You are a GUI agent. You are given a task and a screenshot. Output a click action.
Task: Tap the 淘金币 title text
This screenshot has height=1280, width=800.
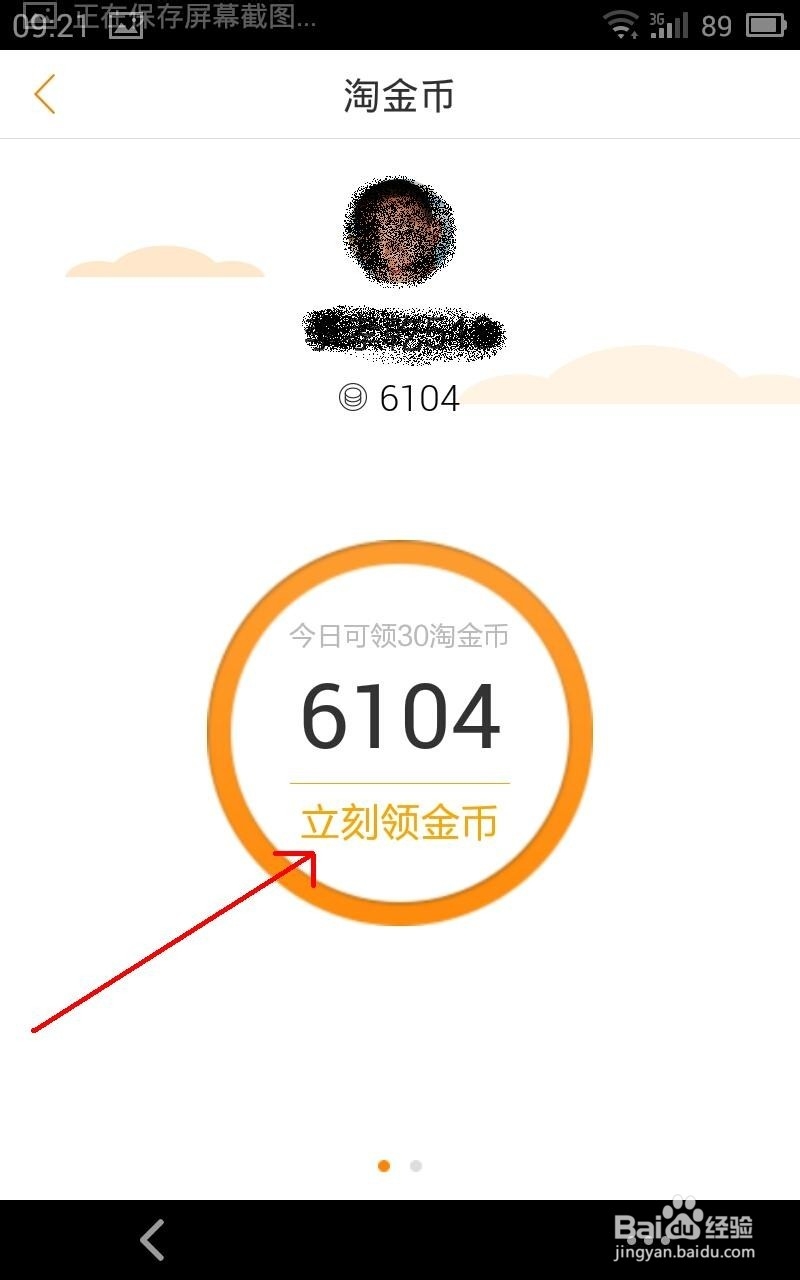[399, 95]
